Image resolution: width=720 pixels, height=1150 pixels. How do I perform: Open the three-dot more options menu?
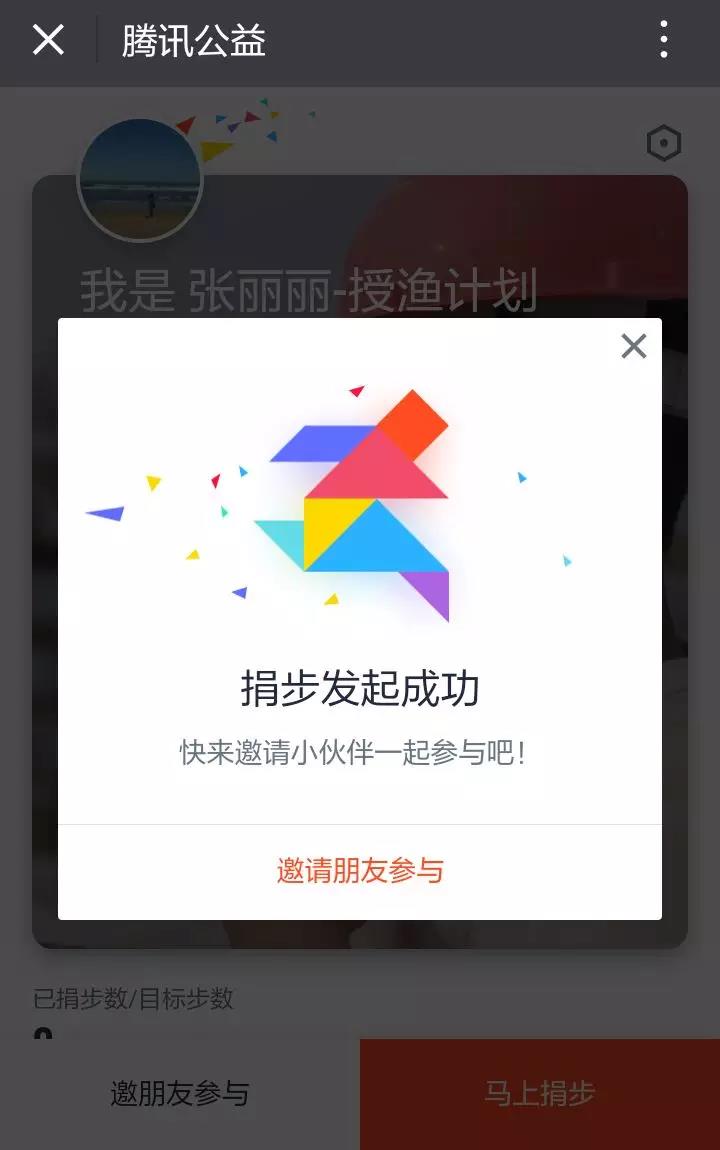(x=663, y=40)
